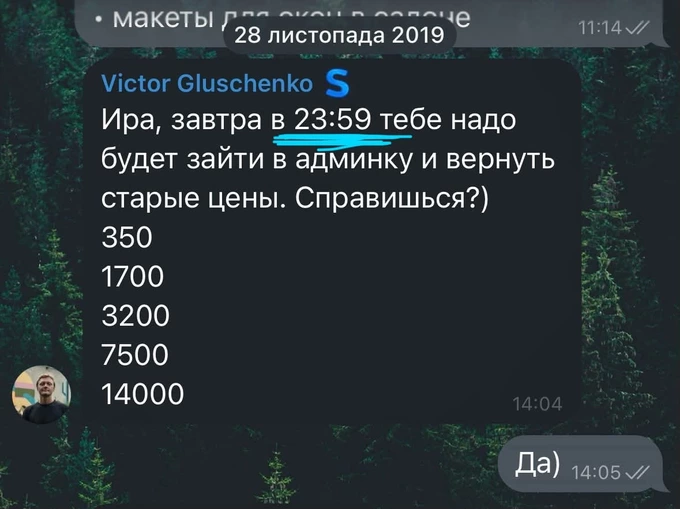Image resolution: width=680 pixels, height=509 pixels.
Task: Tap the 28 листопада 2019 date badge
Action: click(339, 36)
